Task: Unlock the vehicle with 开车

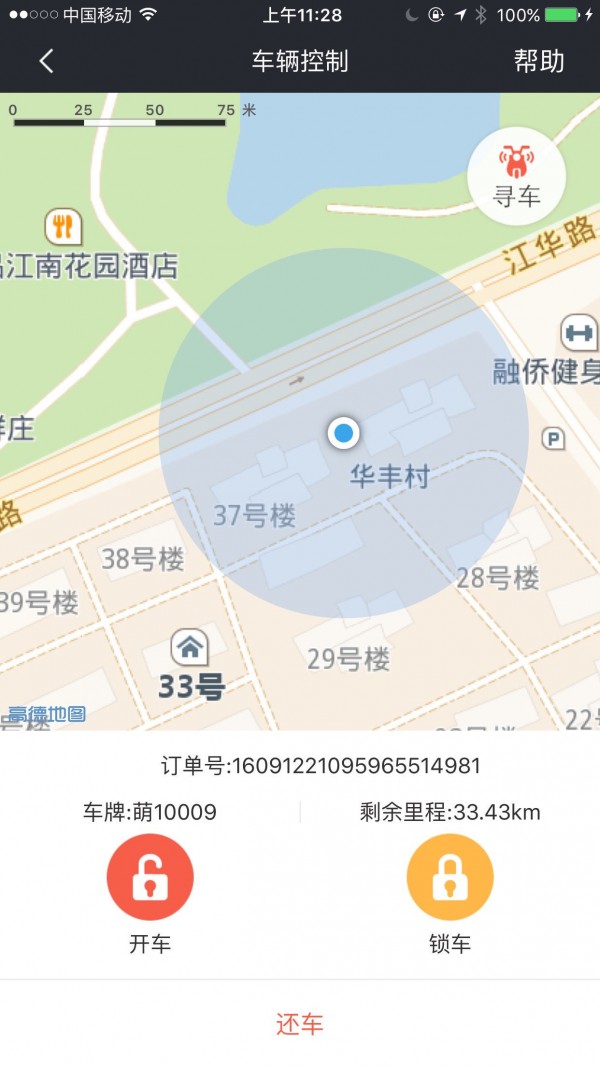Action: 150,877
